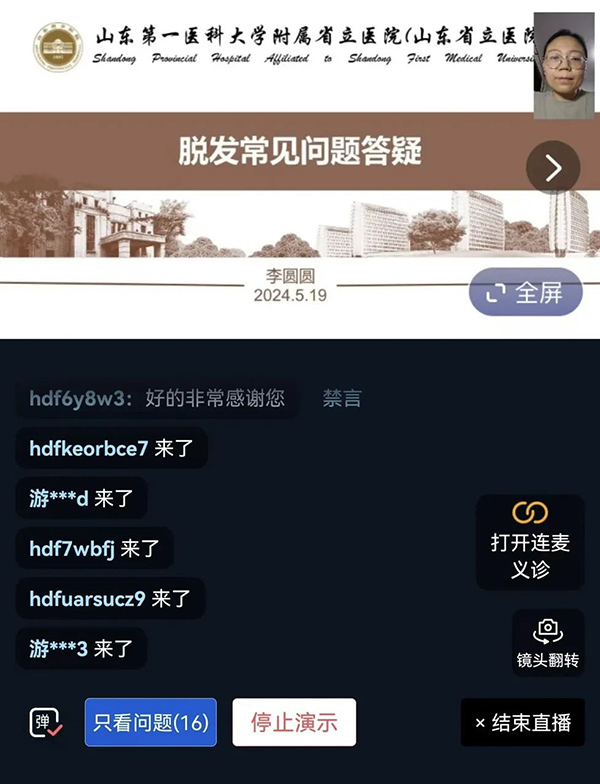Open the presenter camera preview
Image resolution: width=600 pixels, height=784 pixels.
563,67
